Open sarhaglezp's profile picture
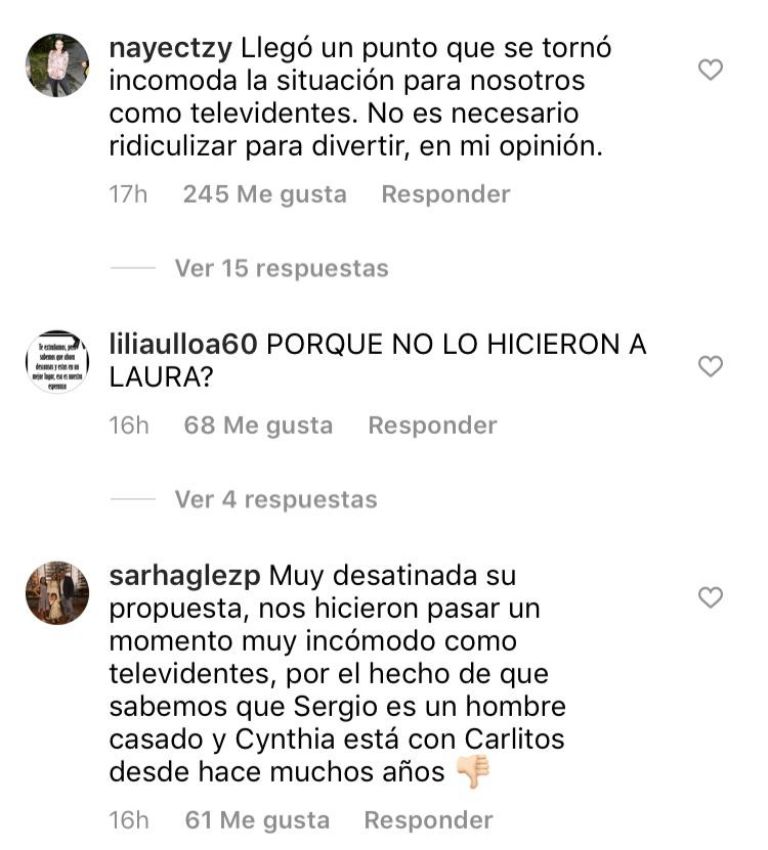 coord(57,593)
